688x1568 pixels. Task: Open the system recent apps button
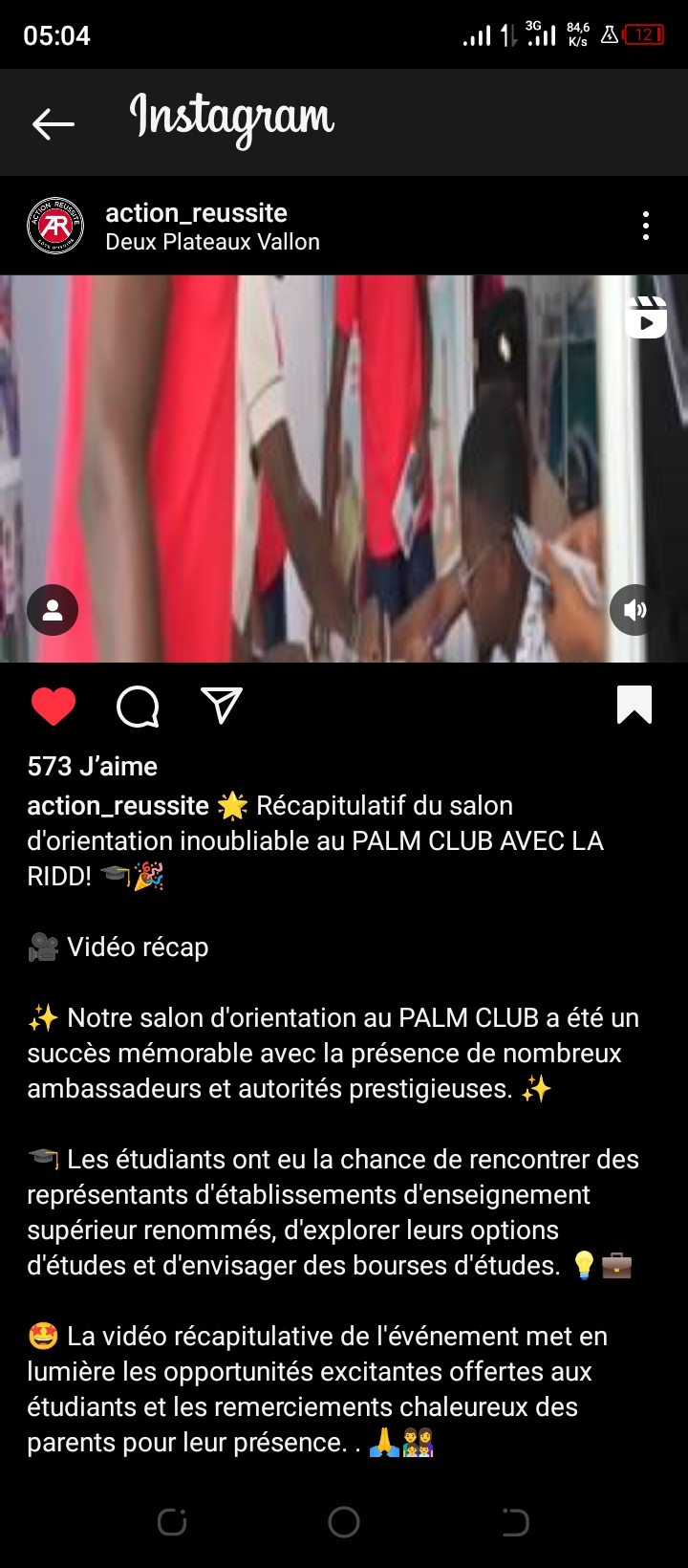tap(172, 1522)
